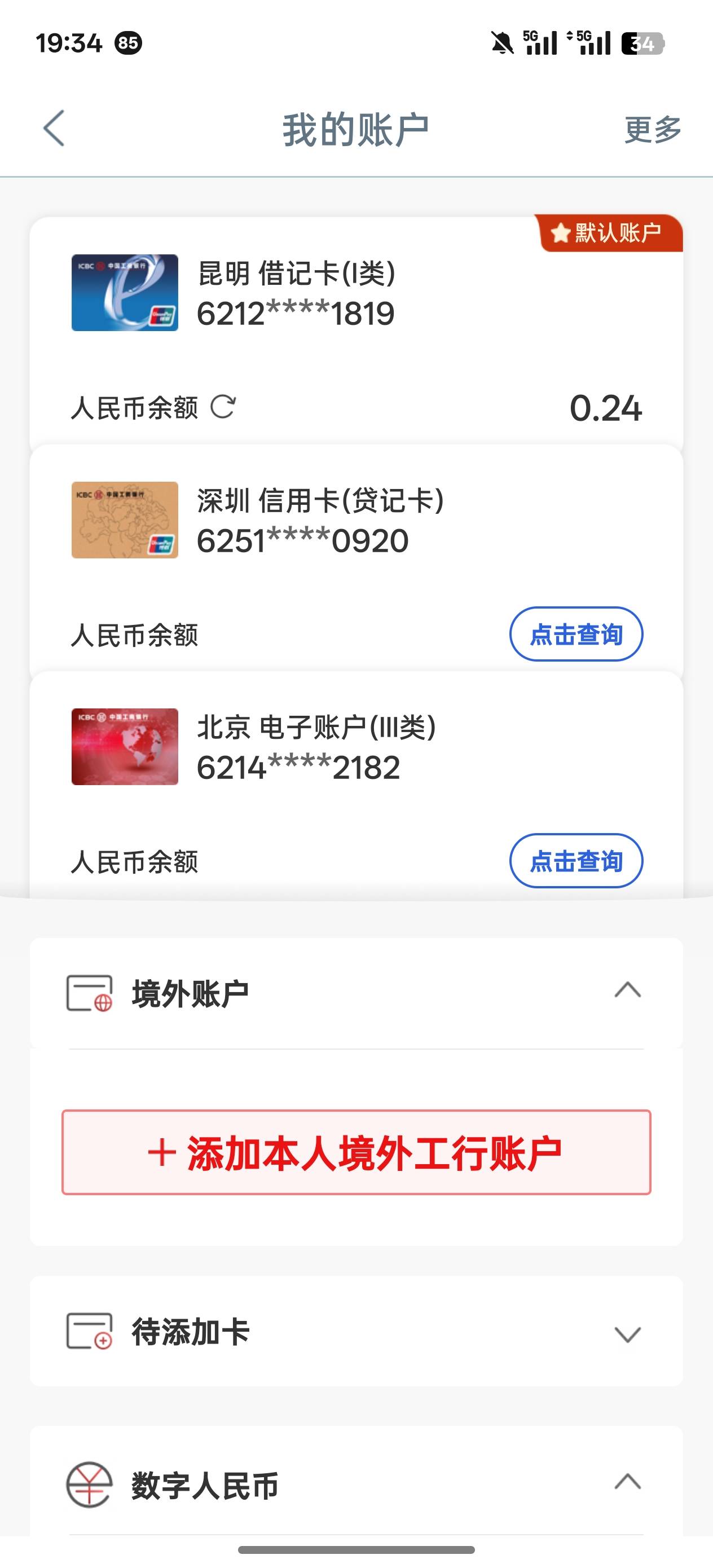Tap 点击查询 for the 深圳 credit card
This screenshot has height=1568, width=713.
click(x=576, y=635)
